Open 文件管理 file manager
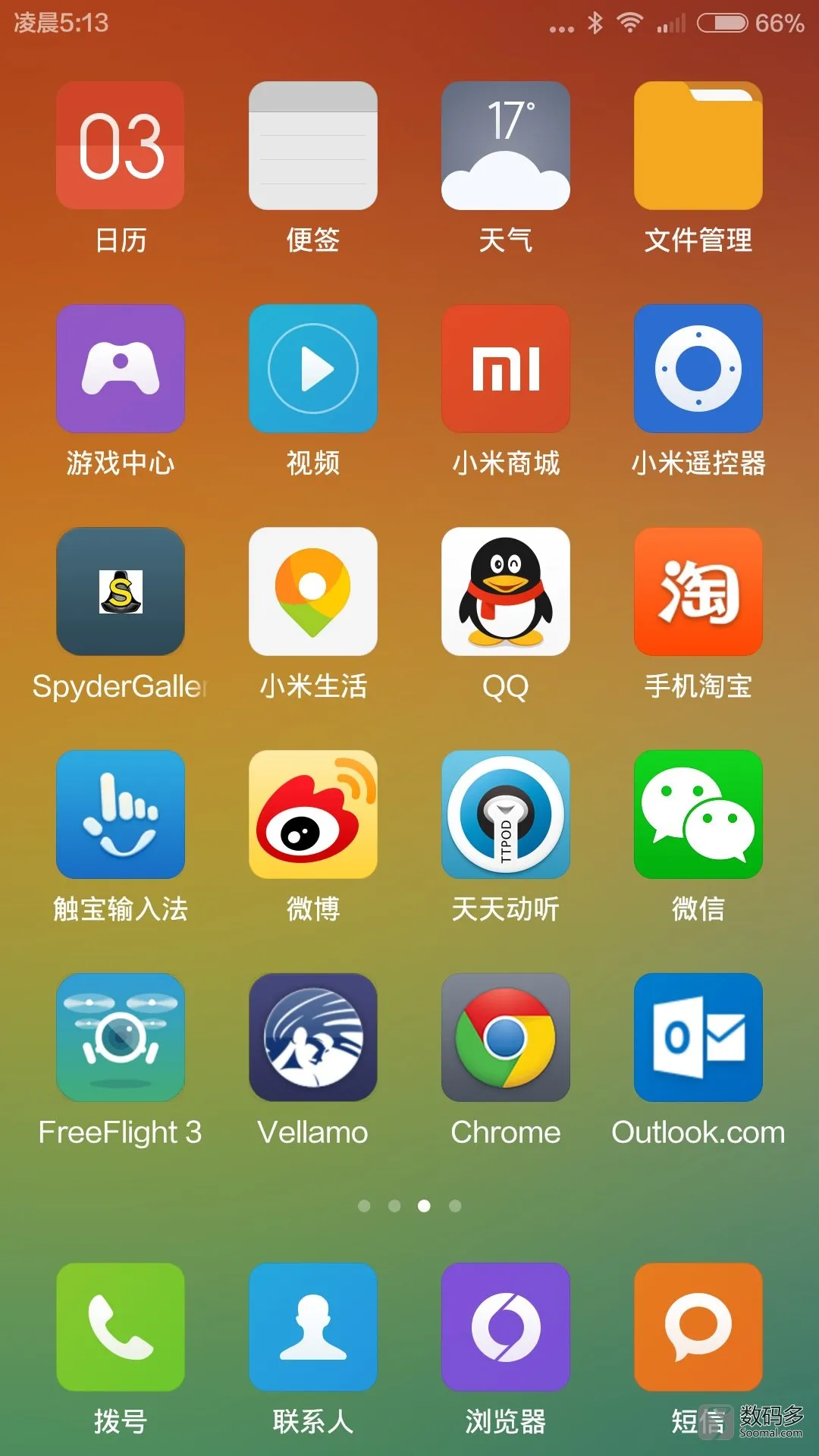 pyautogui.click(x=698, y=146)
